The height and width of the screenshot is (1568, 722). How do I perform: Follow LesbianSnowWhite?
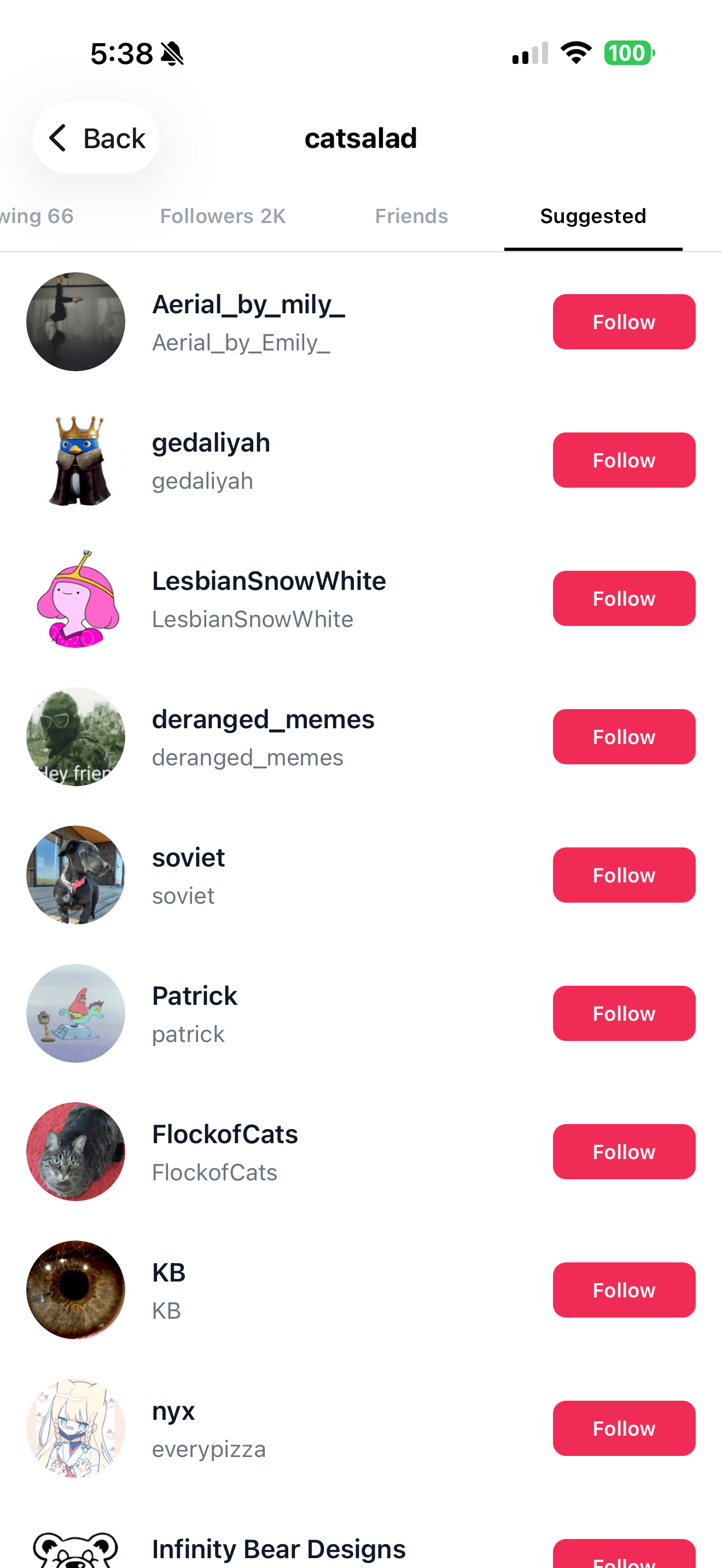pos(624,598)
